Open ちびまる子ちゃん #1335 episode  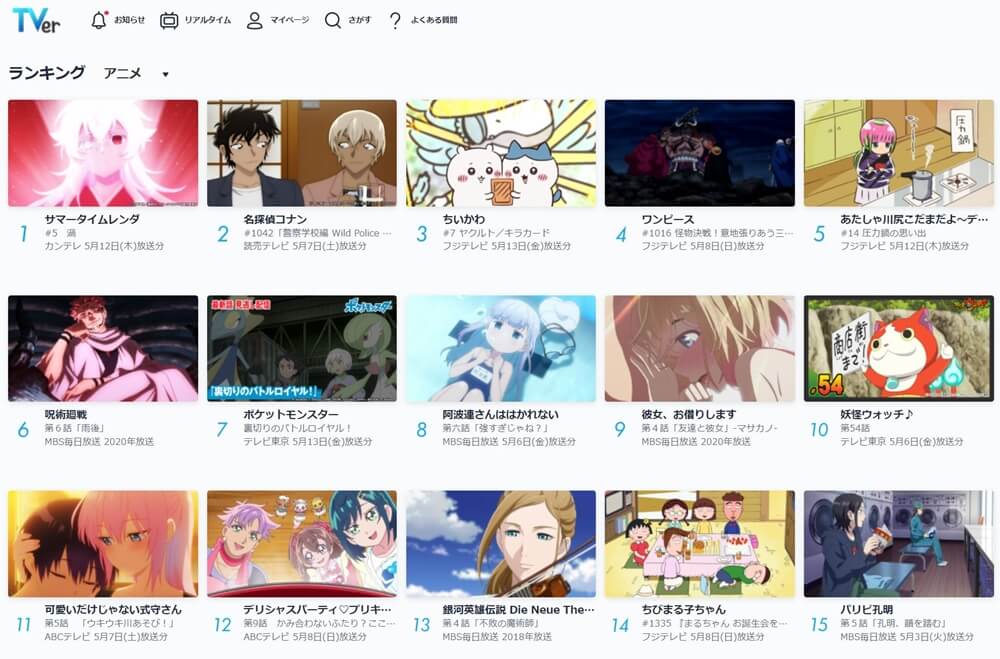(x=699, y=544)
